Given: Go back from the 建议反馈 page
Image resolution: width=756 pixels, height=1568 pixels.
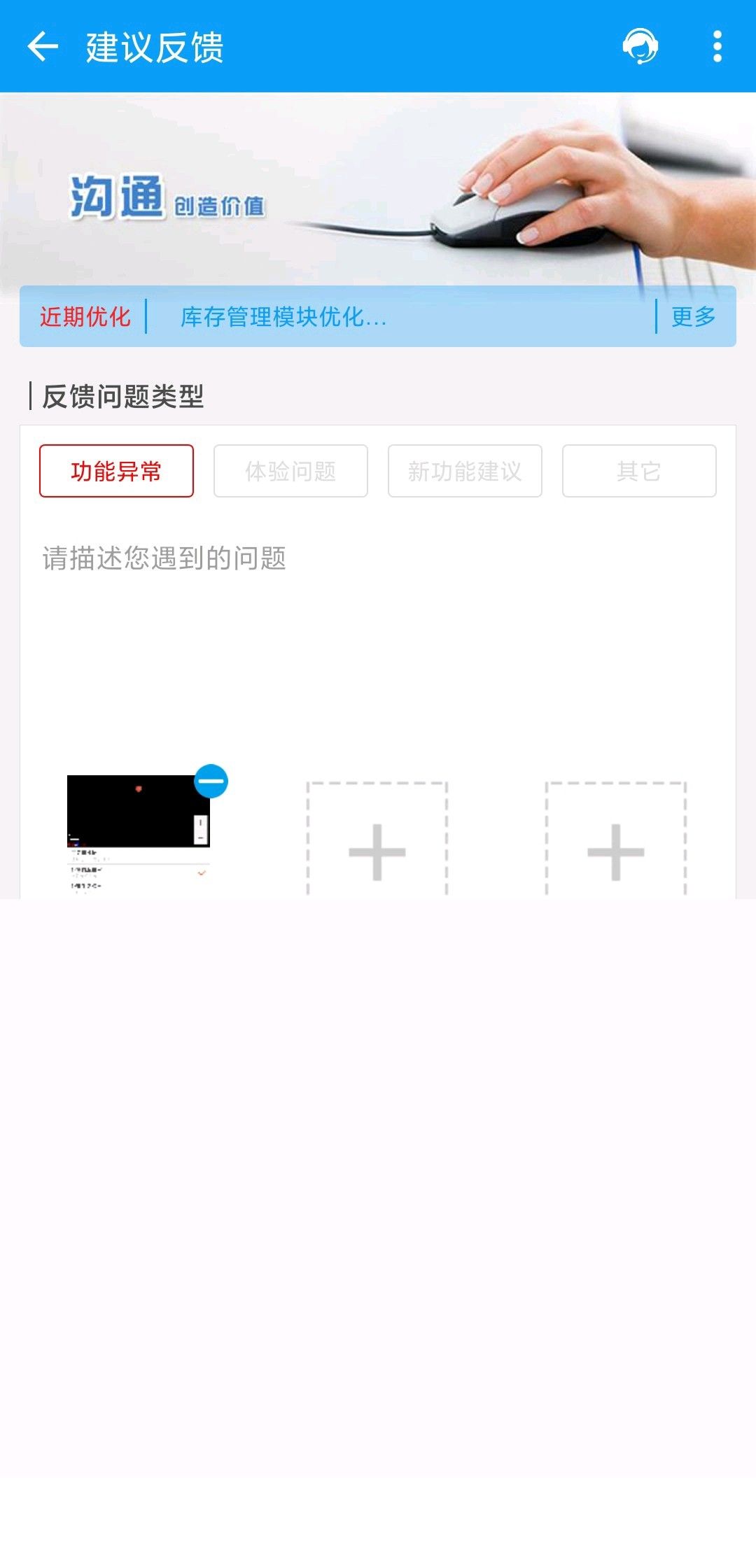Looking at the screenshot, I should coord(43,47).
